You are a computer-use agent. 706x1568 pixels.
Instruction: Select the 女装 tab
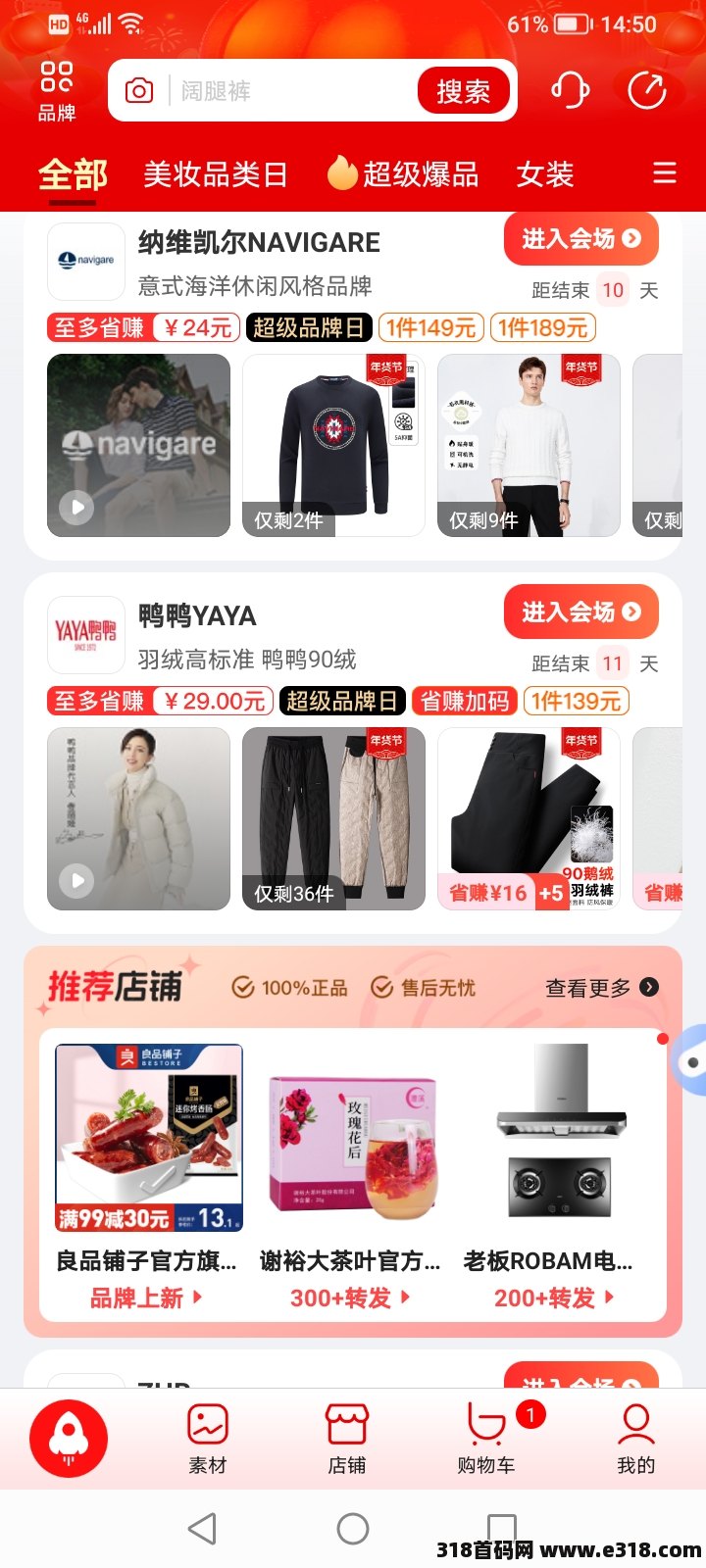[544, 174]
